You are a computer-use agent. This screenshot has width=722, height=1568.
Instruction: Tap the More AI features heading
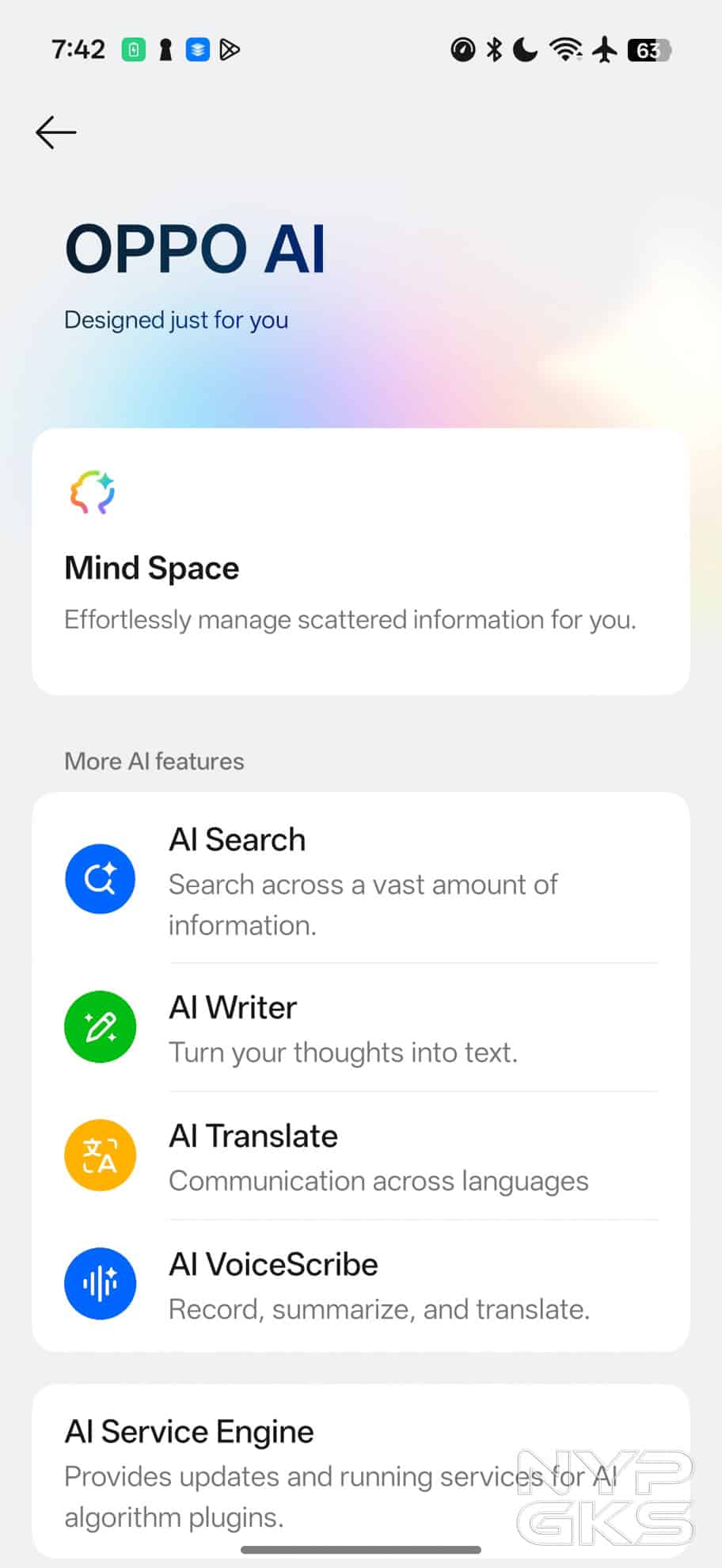tap(154, 761)
